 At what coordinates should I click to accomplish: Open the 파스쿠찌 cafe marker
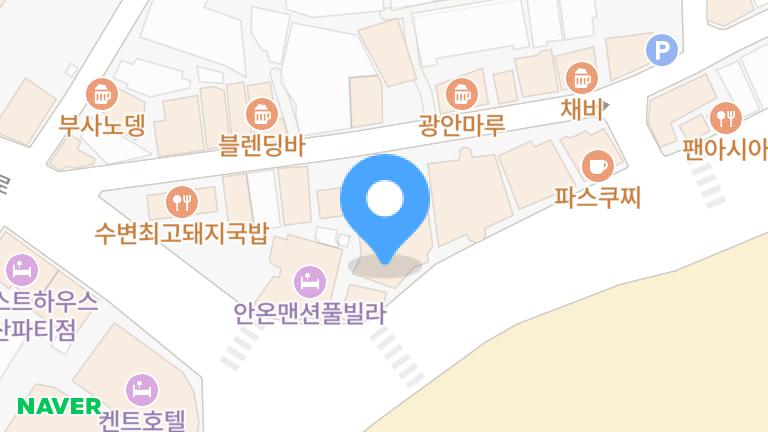598,163
